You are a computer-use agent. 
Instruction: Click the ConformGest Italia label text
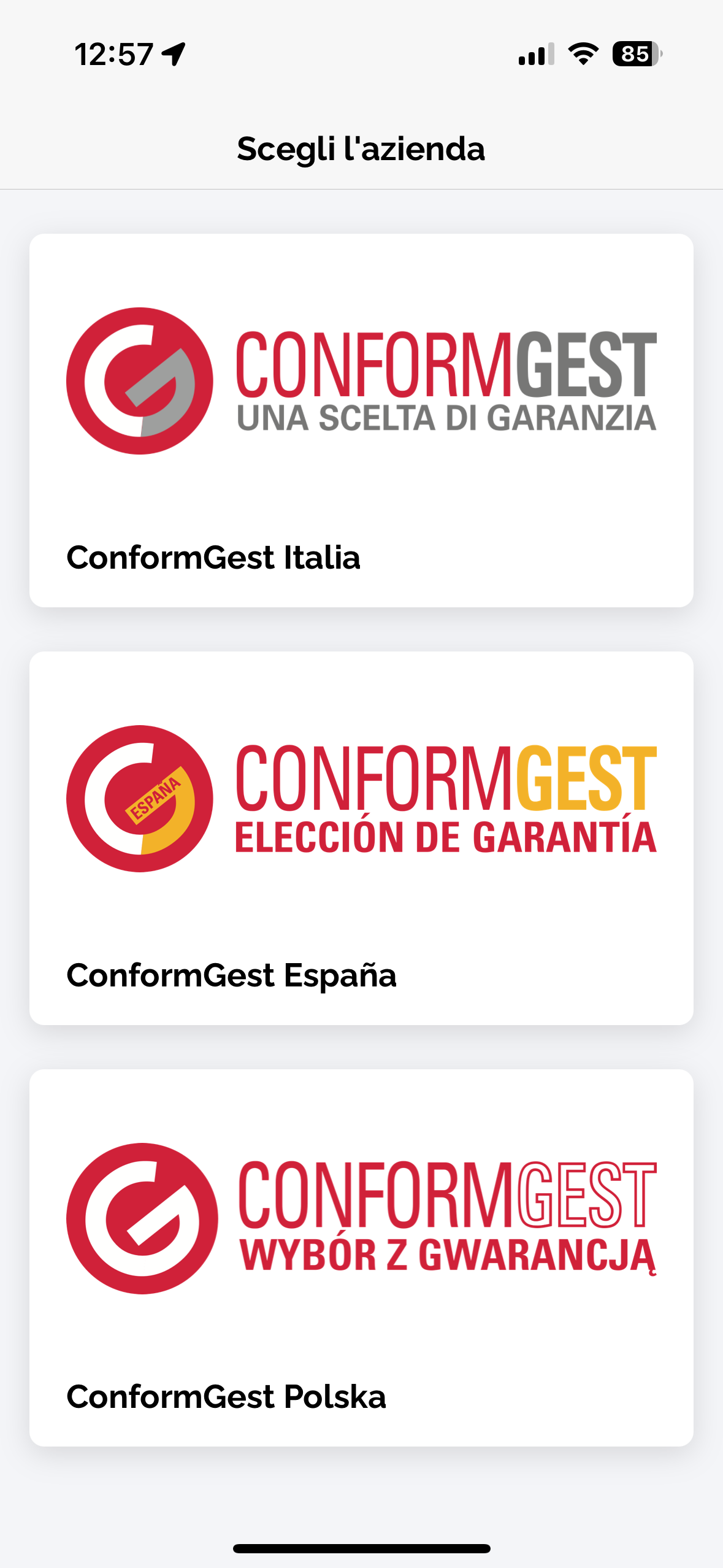(x=215, y=557)
